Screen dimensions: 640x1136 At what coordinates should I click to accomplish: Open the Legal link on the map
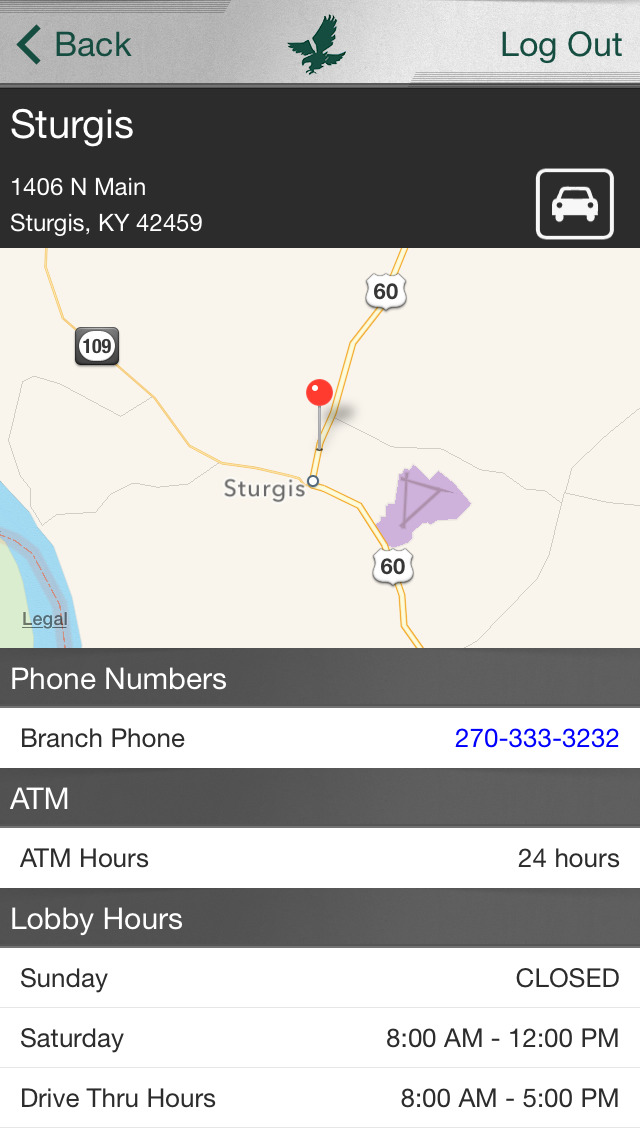pos(45,619)
